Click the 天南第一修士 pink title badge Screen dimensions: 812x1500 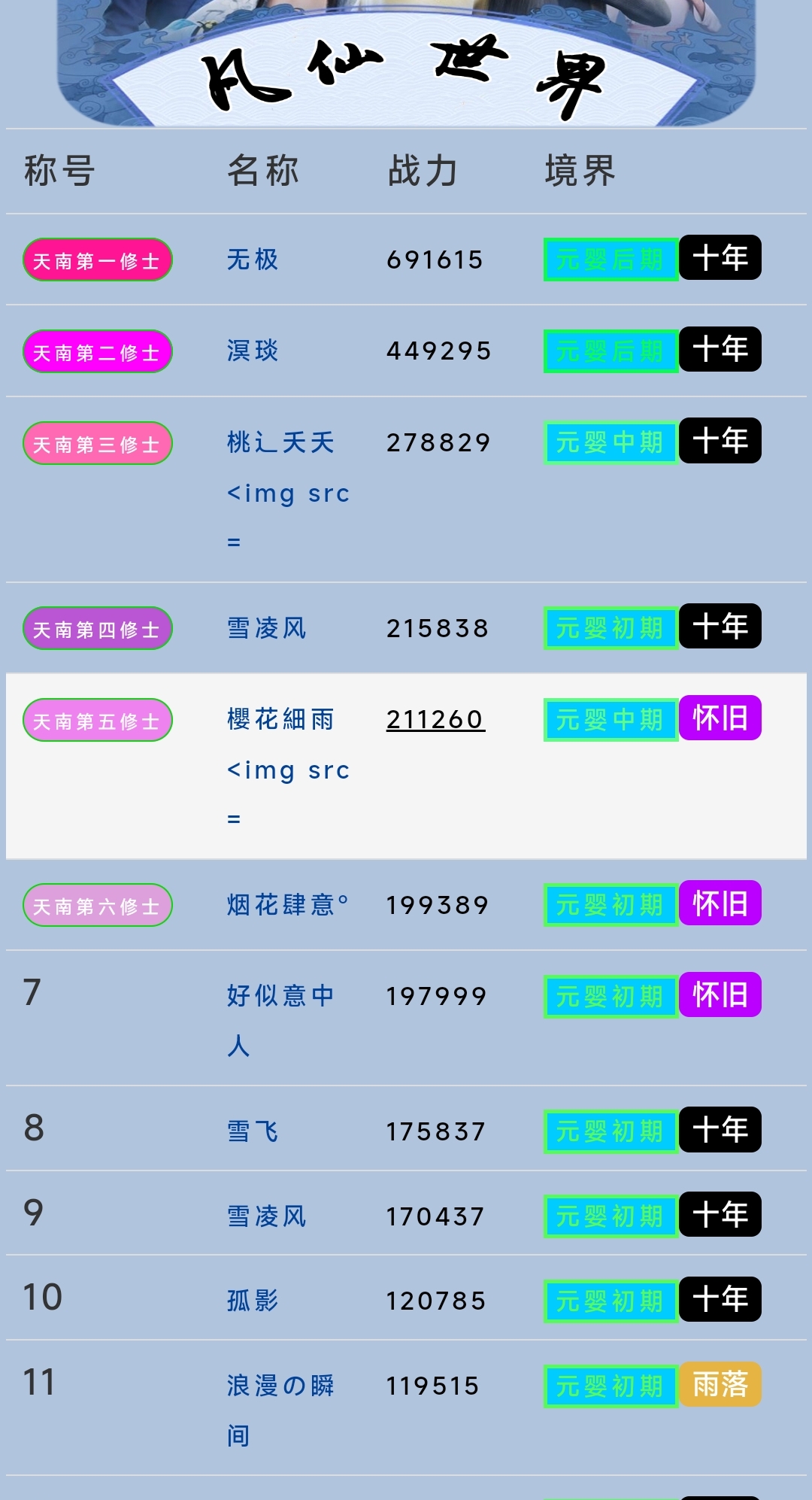97,259
